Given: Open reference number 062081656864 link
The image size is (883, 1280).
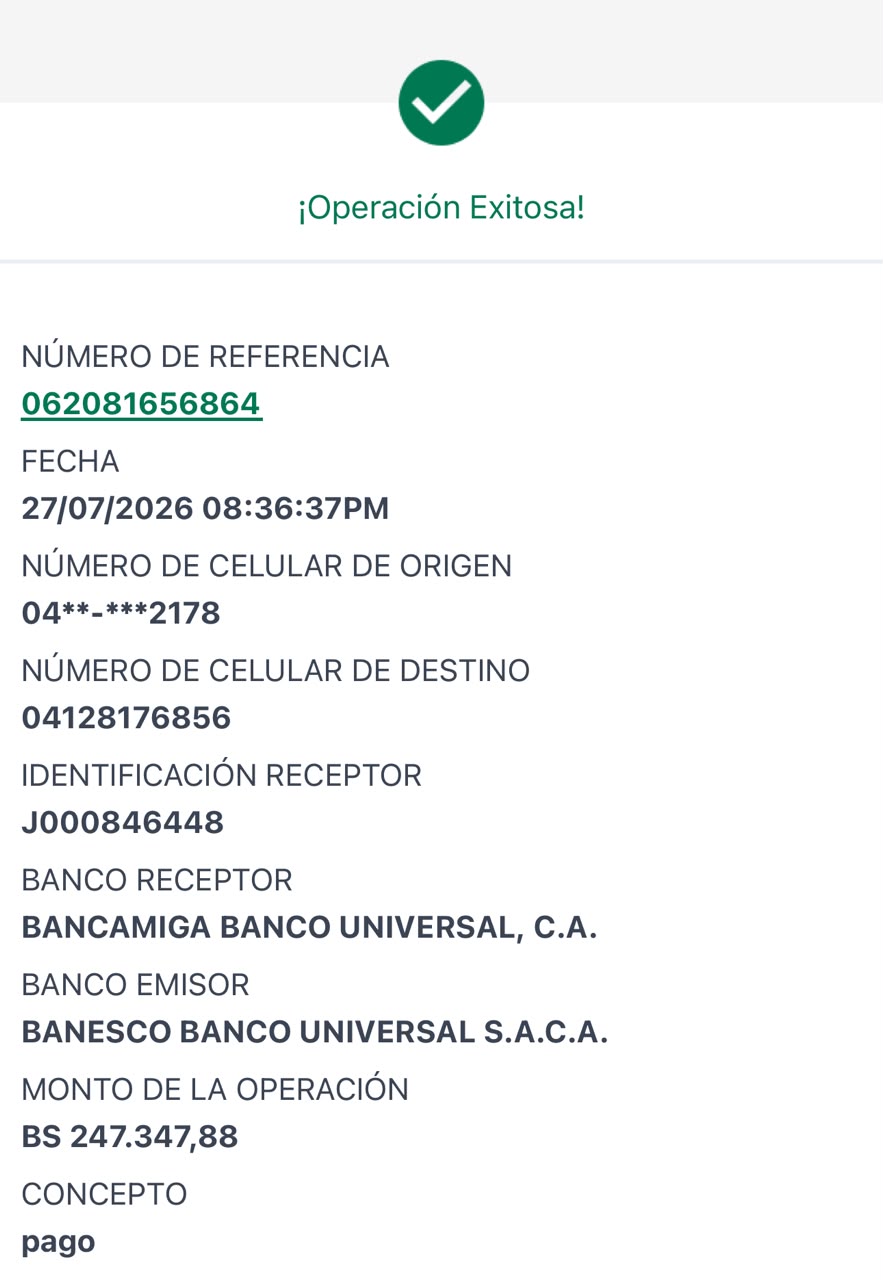Looking at the screenshot, I should coord(141,404).
